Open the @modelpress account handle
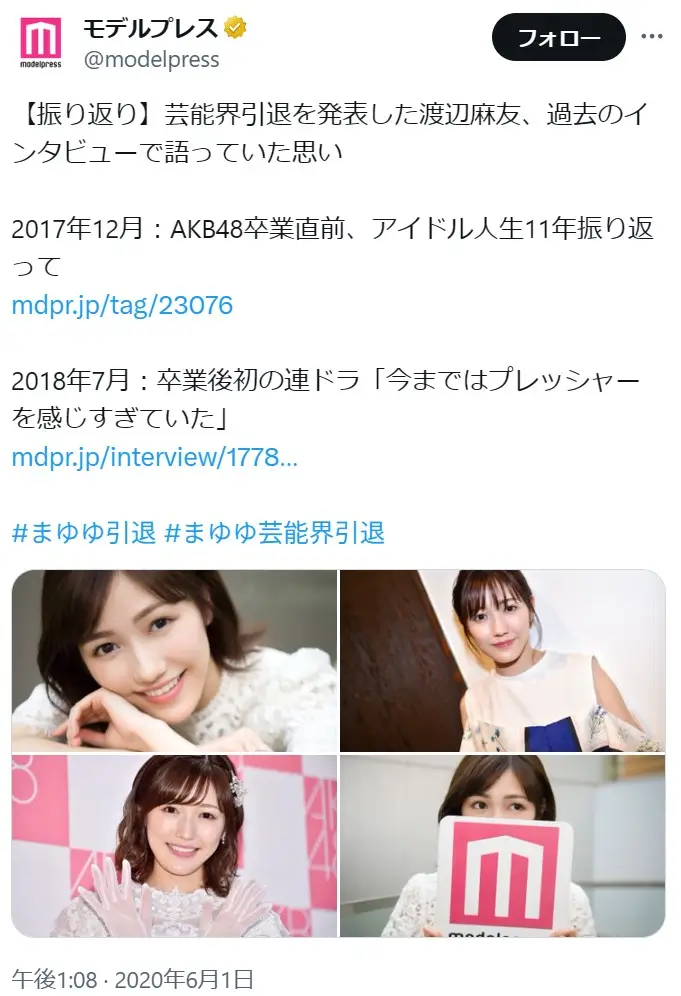The width and height of the screenshot is (681, 996). (x=151, y=60)
